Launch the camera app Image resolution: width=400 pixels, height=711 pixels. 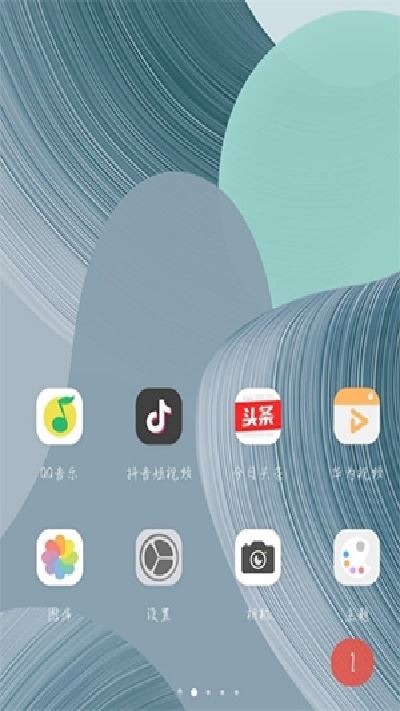258,557
